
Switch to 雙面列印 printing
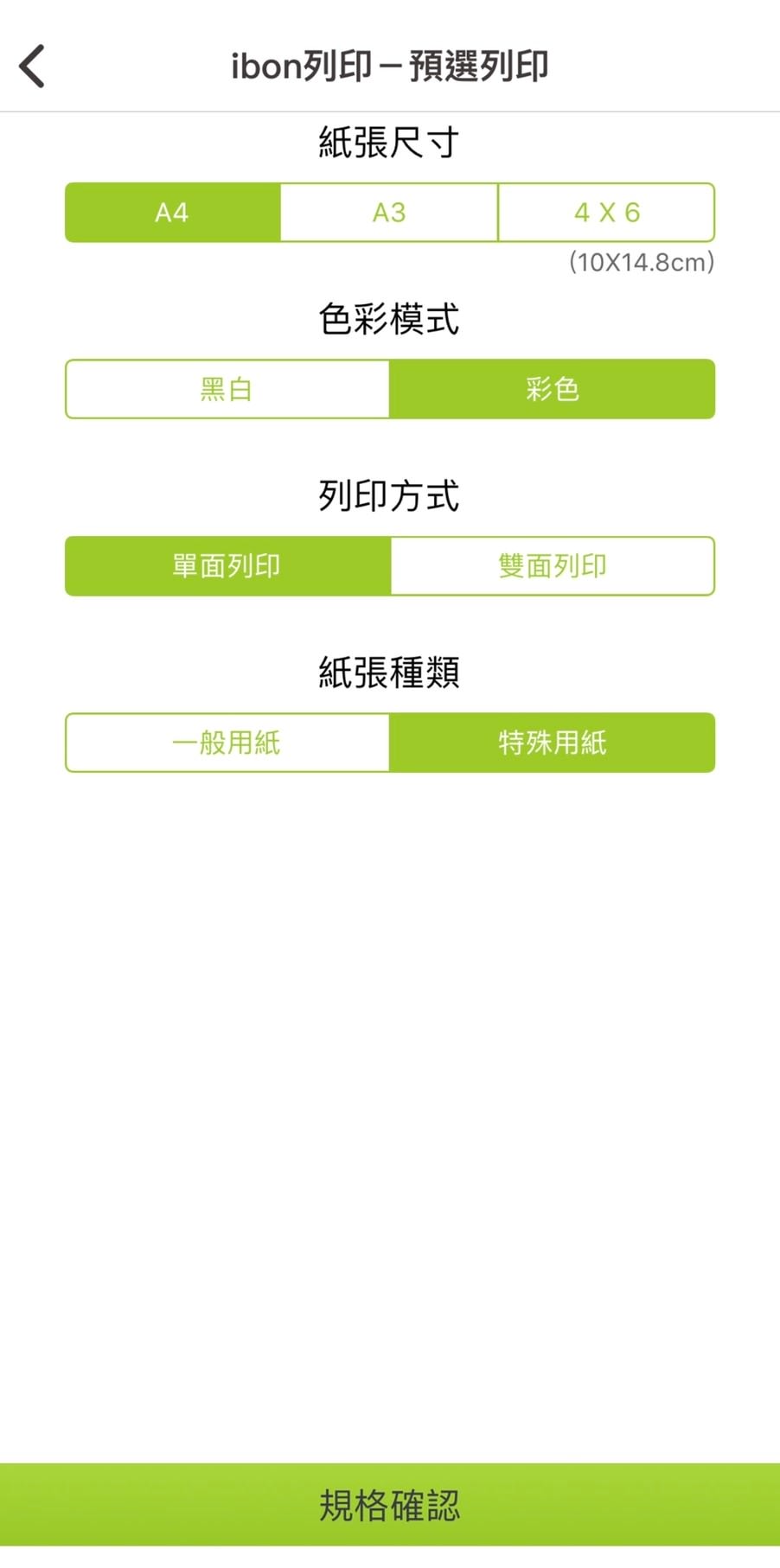553,566
